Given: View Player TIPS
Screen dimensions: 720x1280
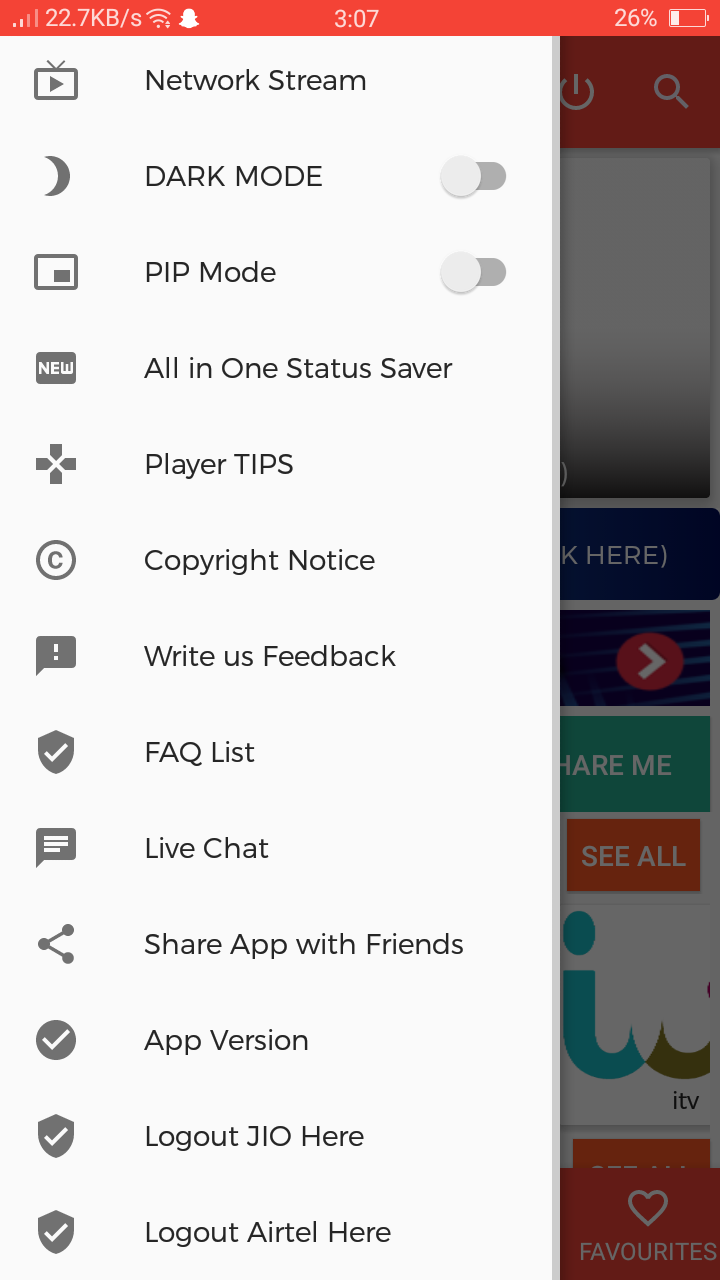Looking at the screenshot, I should [x=219, y=465].
